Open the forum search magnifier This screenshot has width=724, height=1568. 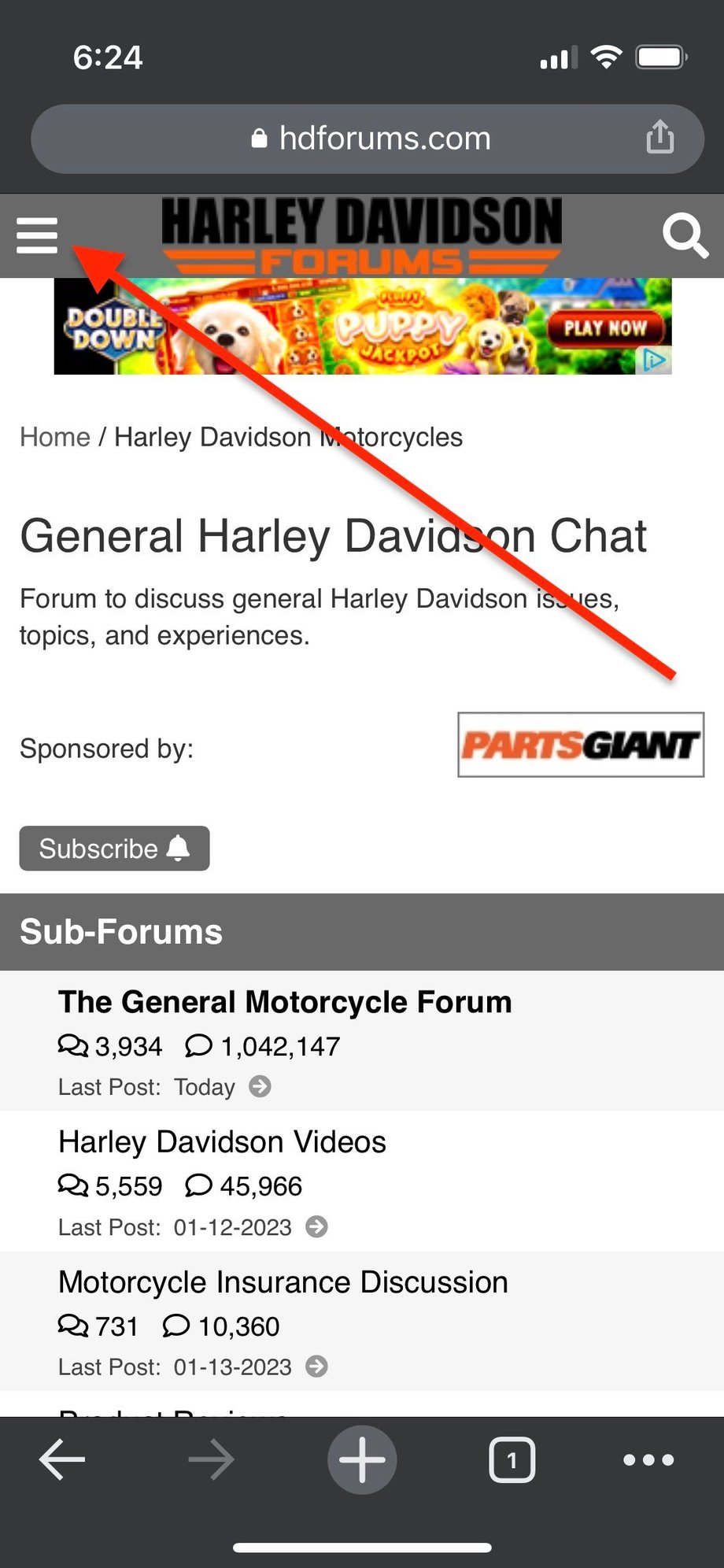pyautogui.click(x=685, y=235)
